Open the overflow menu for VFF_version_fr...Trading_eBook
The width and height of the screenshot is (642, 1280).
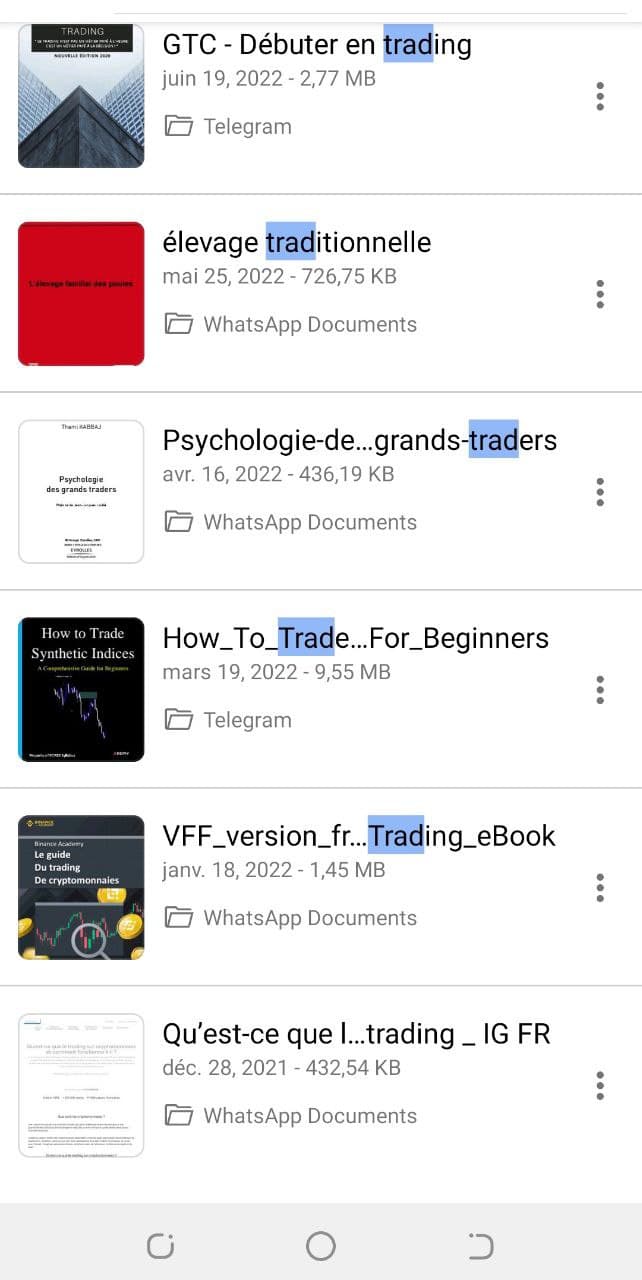click(x=600, y=888)
